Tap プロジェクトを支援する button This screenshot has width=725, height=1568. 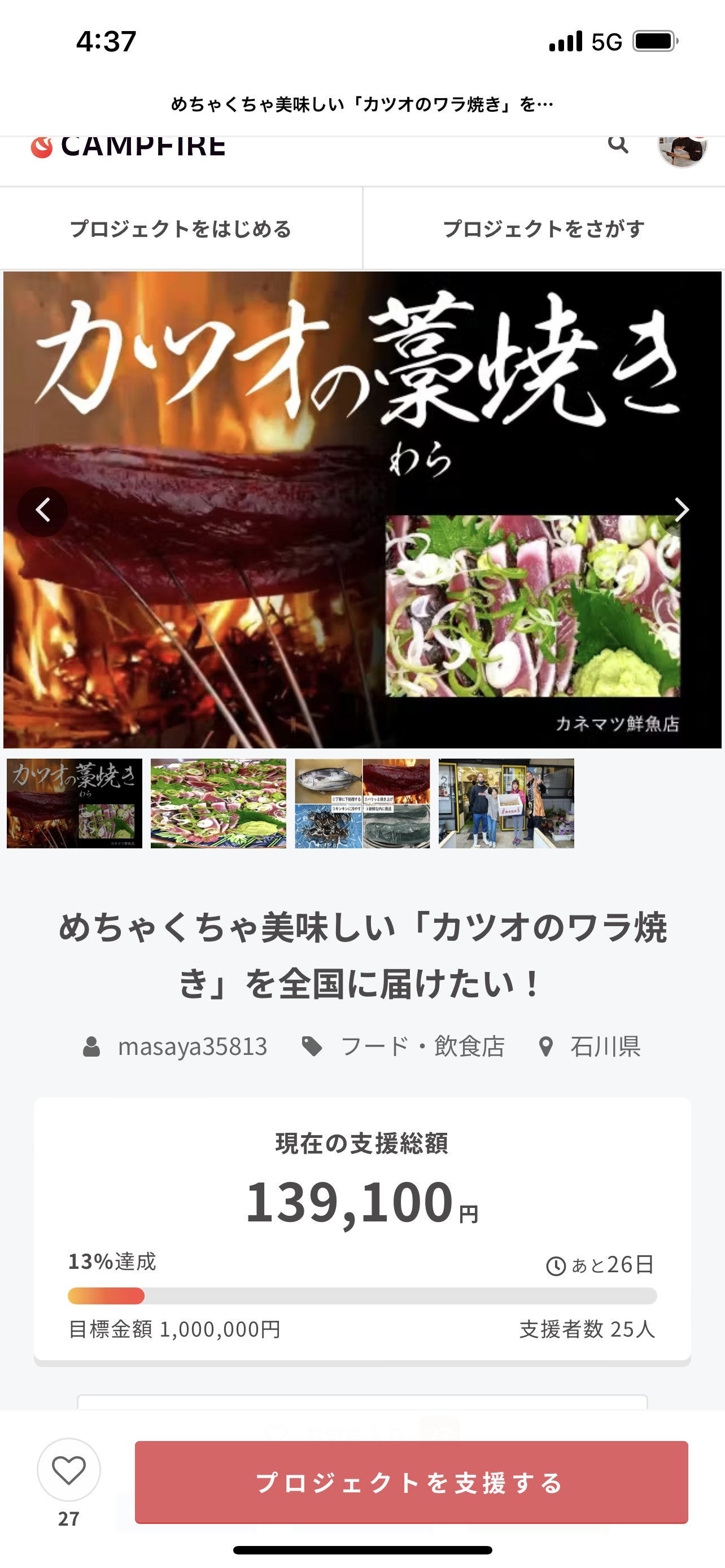click(x=411, y=1482)
